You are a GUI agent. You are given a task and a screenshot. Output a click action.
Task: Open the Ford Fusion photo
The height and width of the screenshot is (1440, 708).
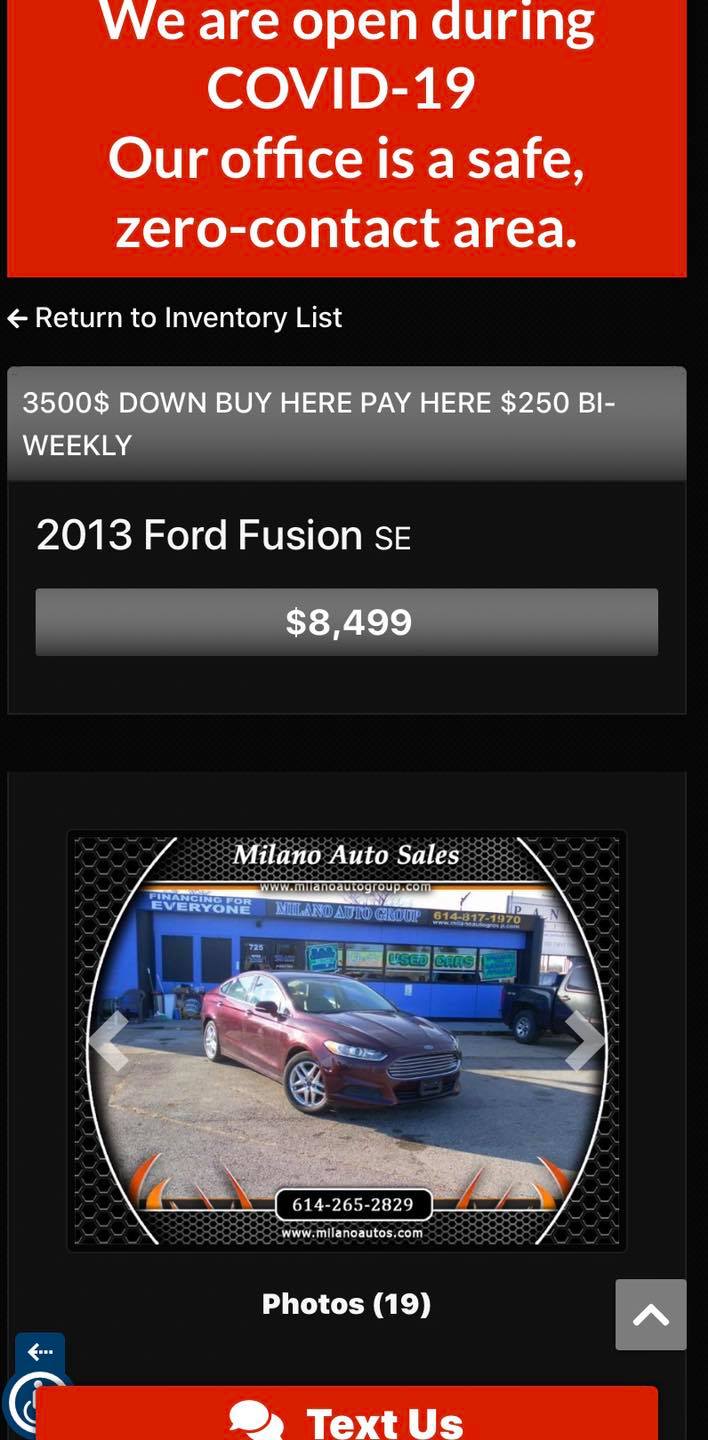coord(345,1040)
